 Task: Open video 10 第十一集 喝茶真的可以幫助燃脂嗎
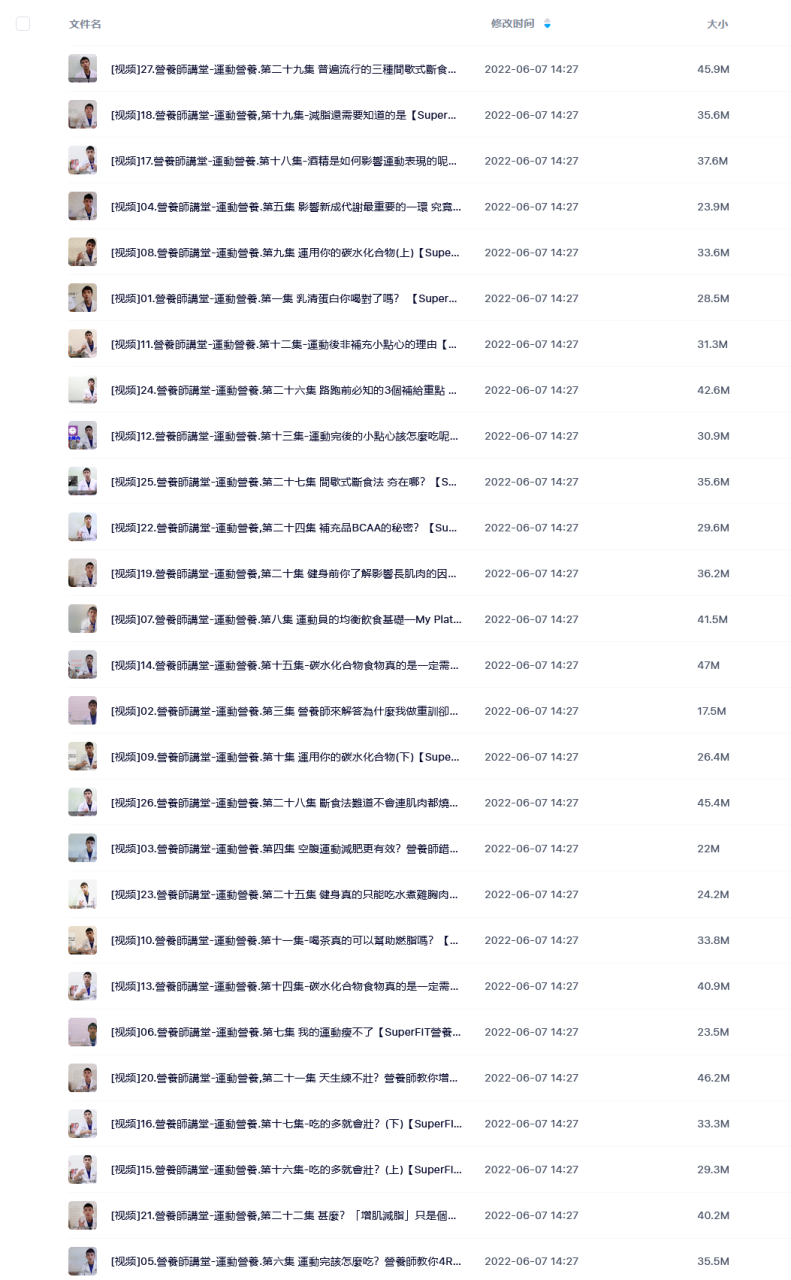(284, 940)
